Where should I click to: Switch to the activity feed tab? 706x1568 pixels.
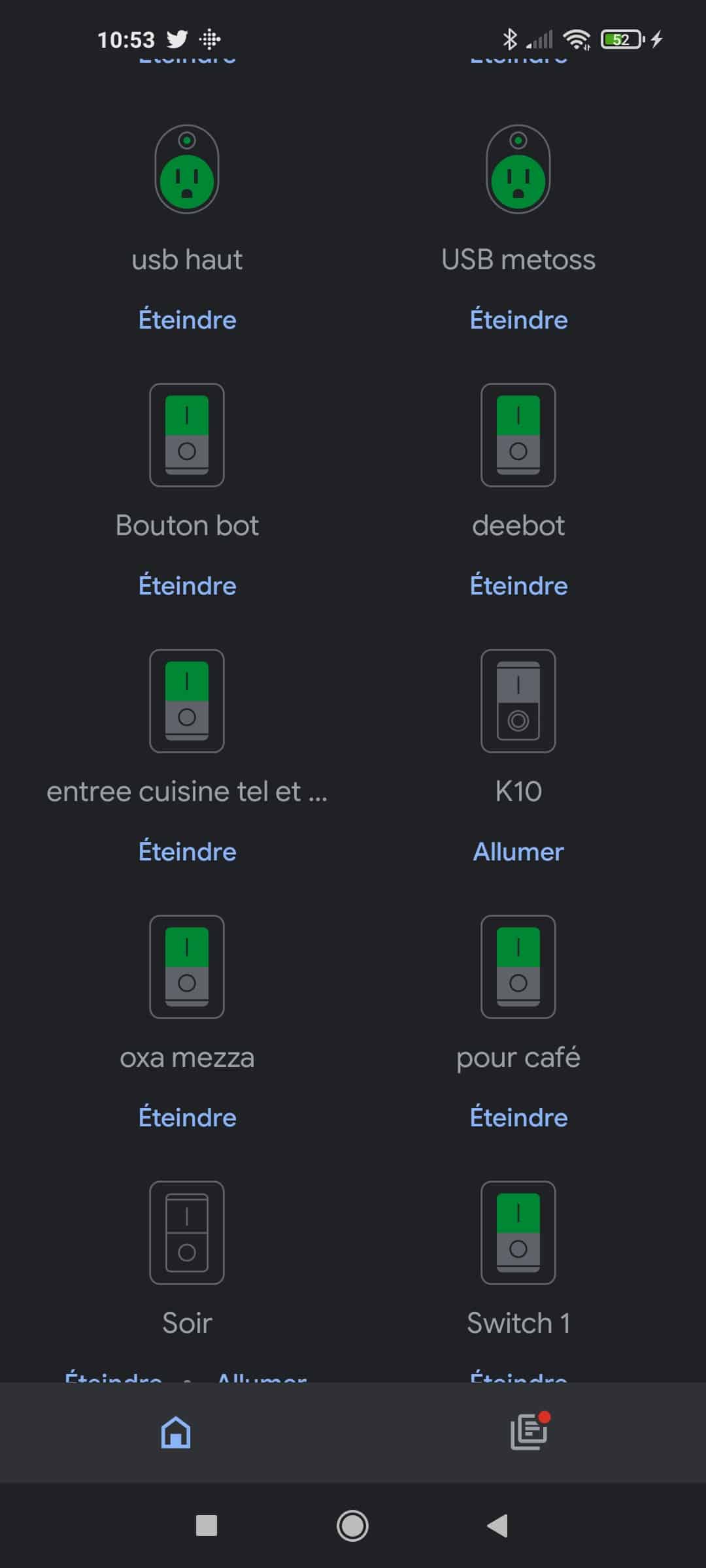(529, 1432)
